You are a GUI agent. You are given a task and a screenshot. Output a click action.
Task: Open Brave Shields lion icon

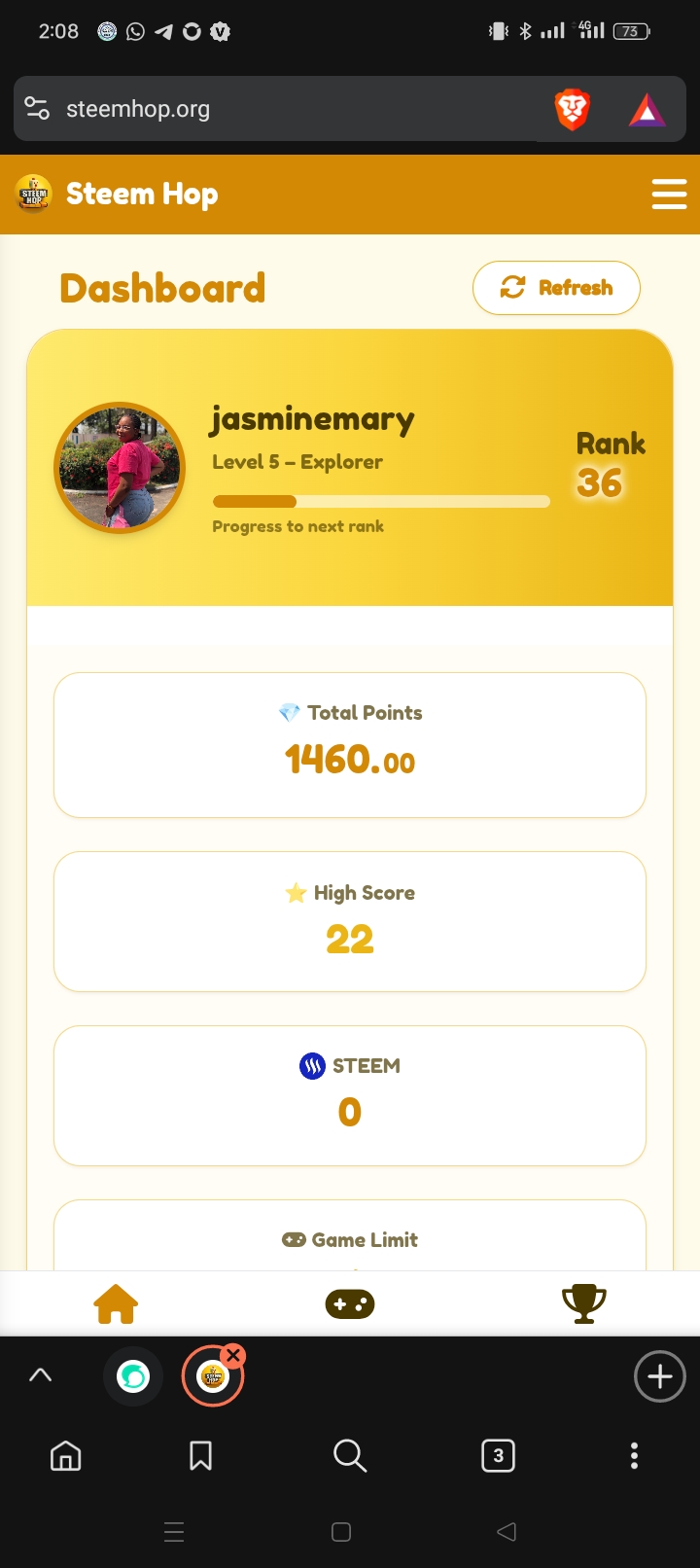tap(573, 110)
